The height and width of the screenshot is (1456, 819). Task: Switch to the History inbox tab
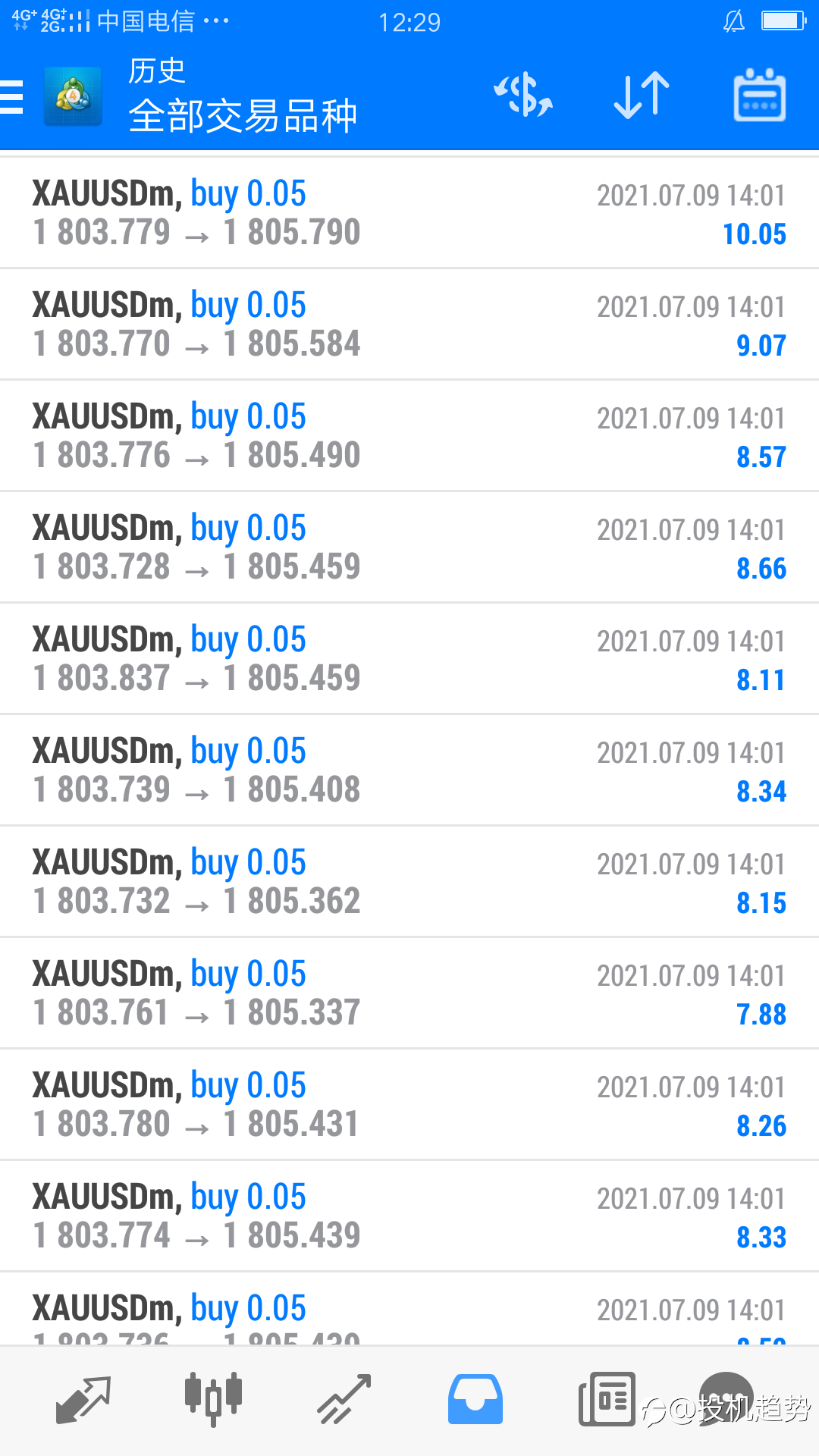pos(475,1399)
